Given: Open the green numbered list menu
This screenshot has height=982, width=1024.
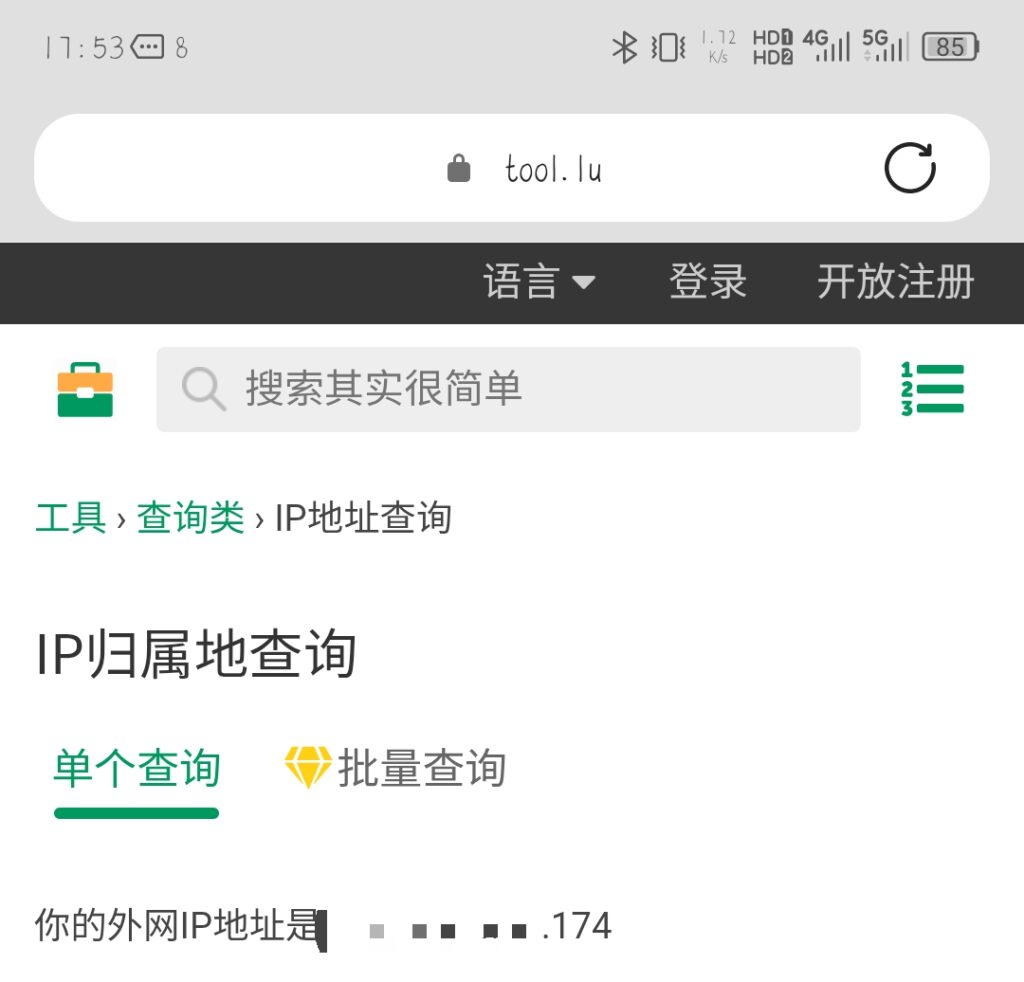Looking at the screenshot, I should point(932,389).
